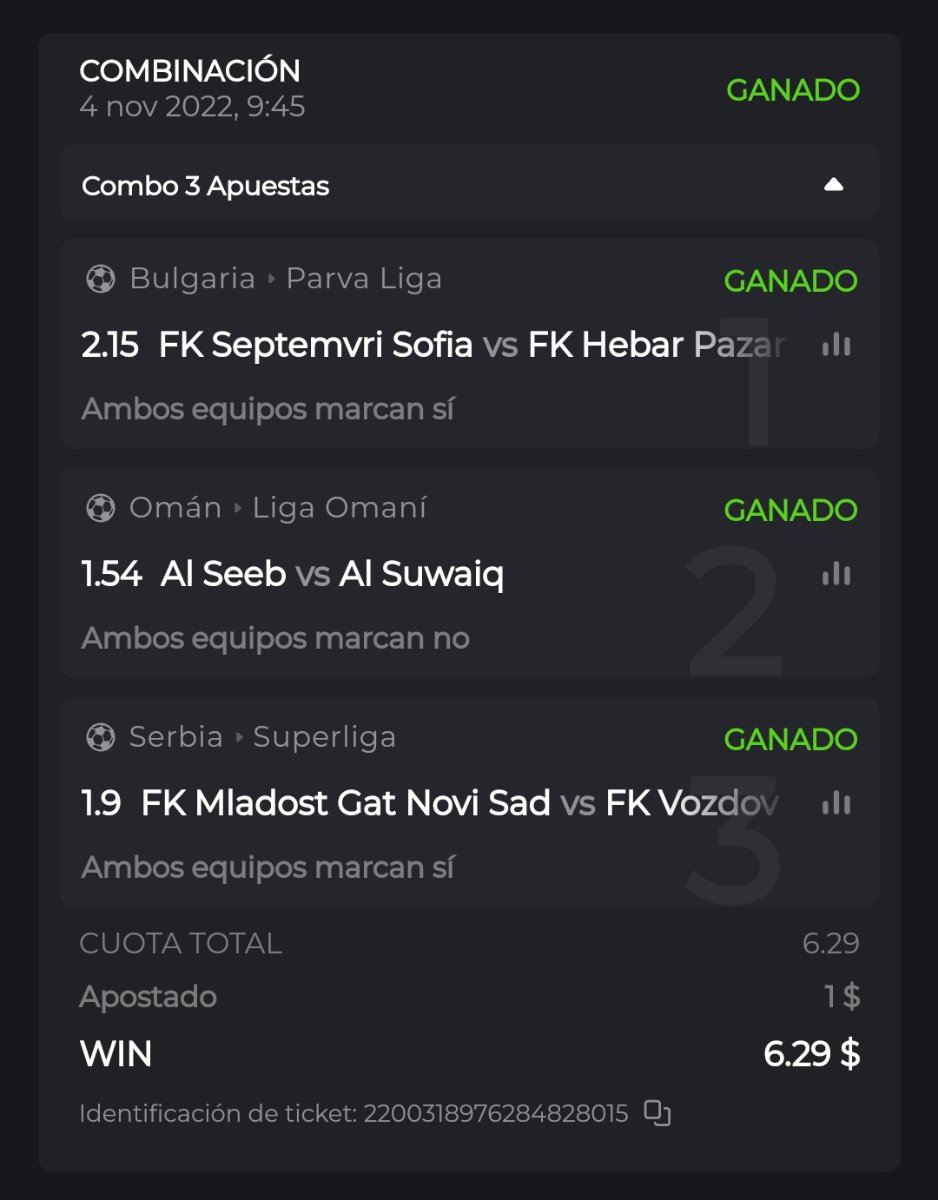This screenshot has height=1200, width=938.
Task: Copy the ticket identification number
Action: 657,1113
